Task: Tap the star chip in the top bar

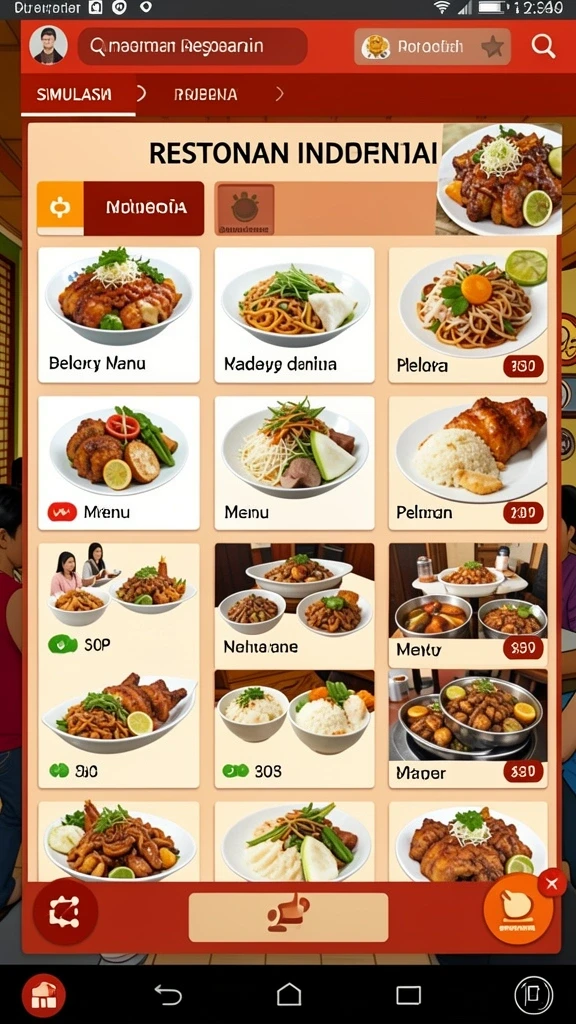Action: pyautogui.click(x=432, y=46)
